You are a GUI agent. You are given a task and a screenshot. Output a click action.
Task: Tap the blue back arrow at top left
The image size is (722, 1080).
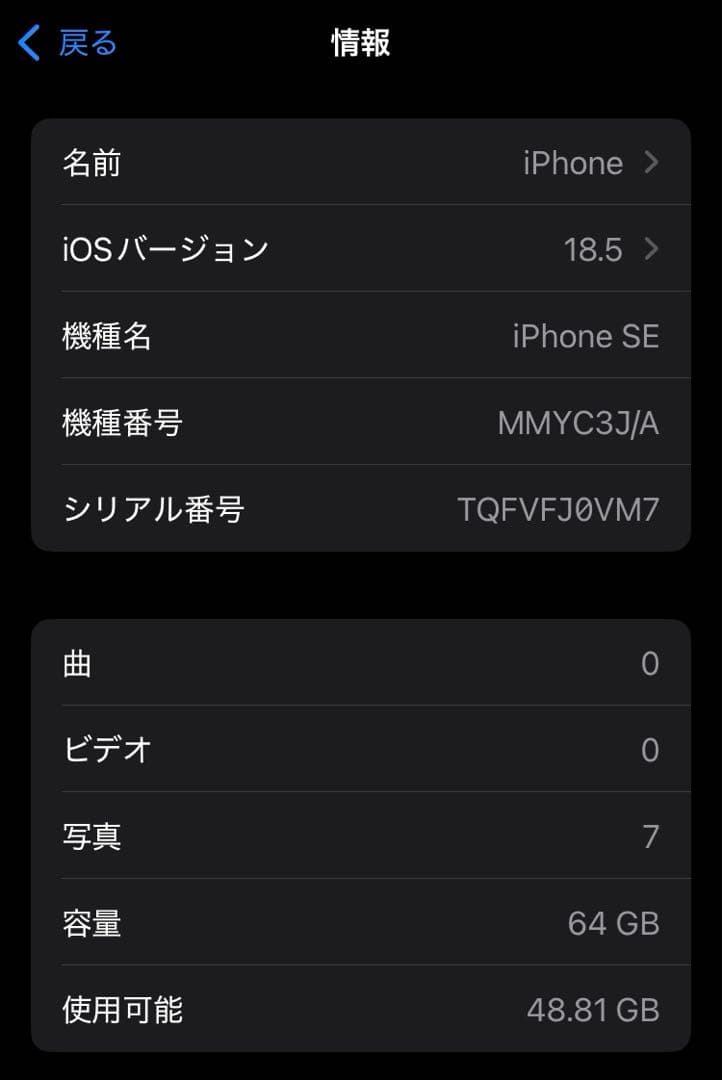[27, 42]
